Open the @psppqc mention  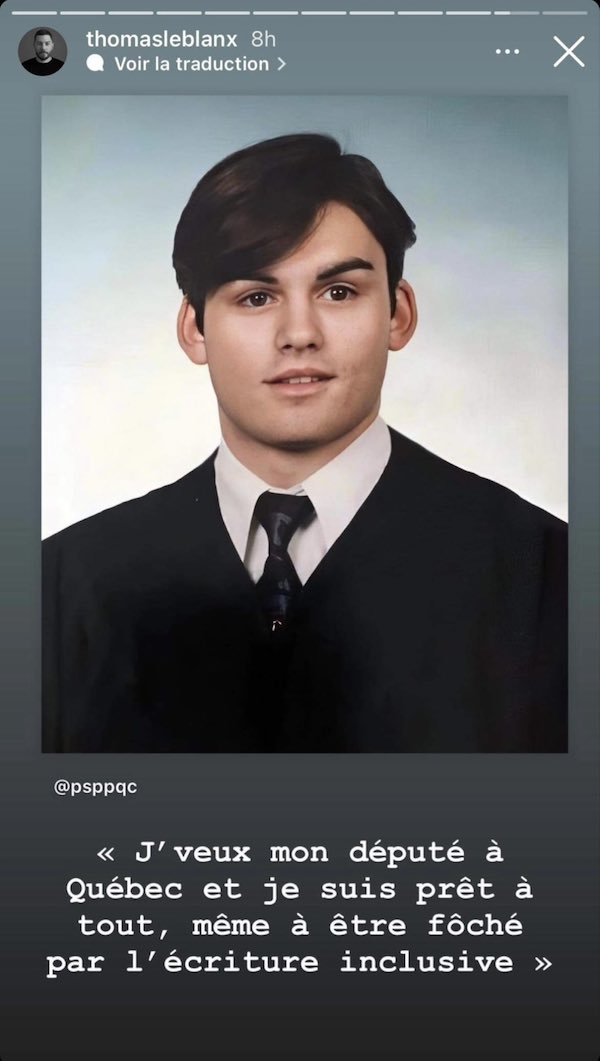95,787
